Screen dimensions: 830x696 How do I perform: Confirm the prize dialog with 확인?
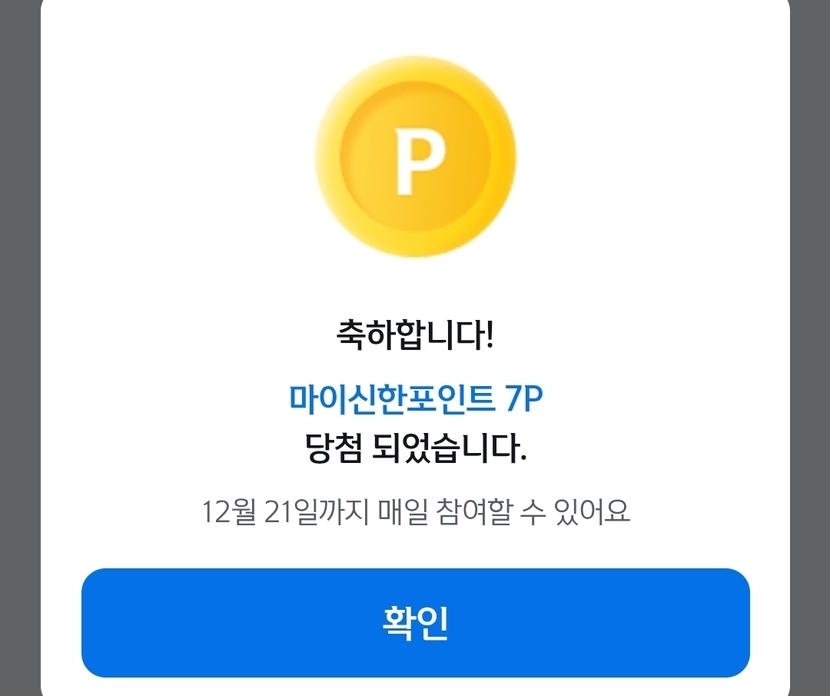point(416,622)
